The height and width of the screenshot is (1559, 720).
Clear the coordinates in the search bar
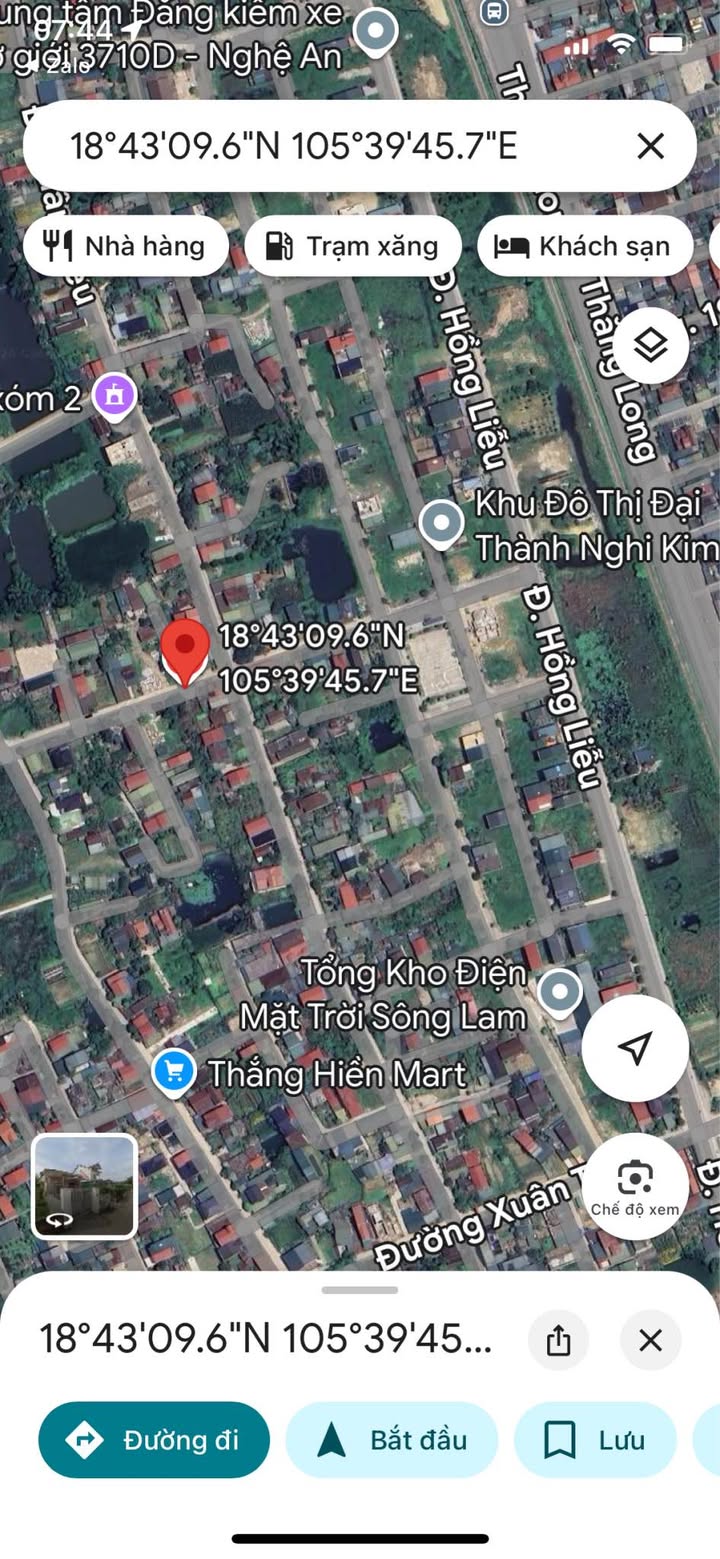(x=650, y=146)
